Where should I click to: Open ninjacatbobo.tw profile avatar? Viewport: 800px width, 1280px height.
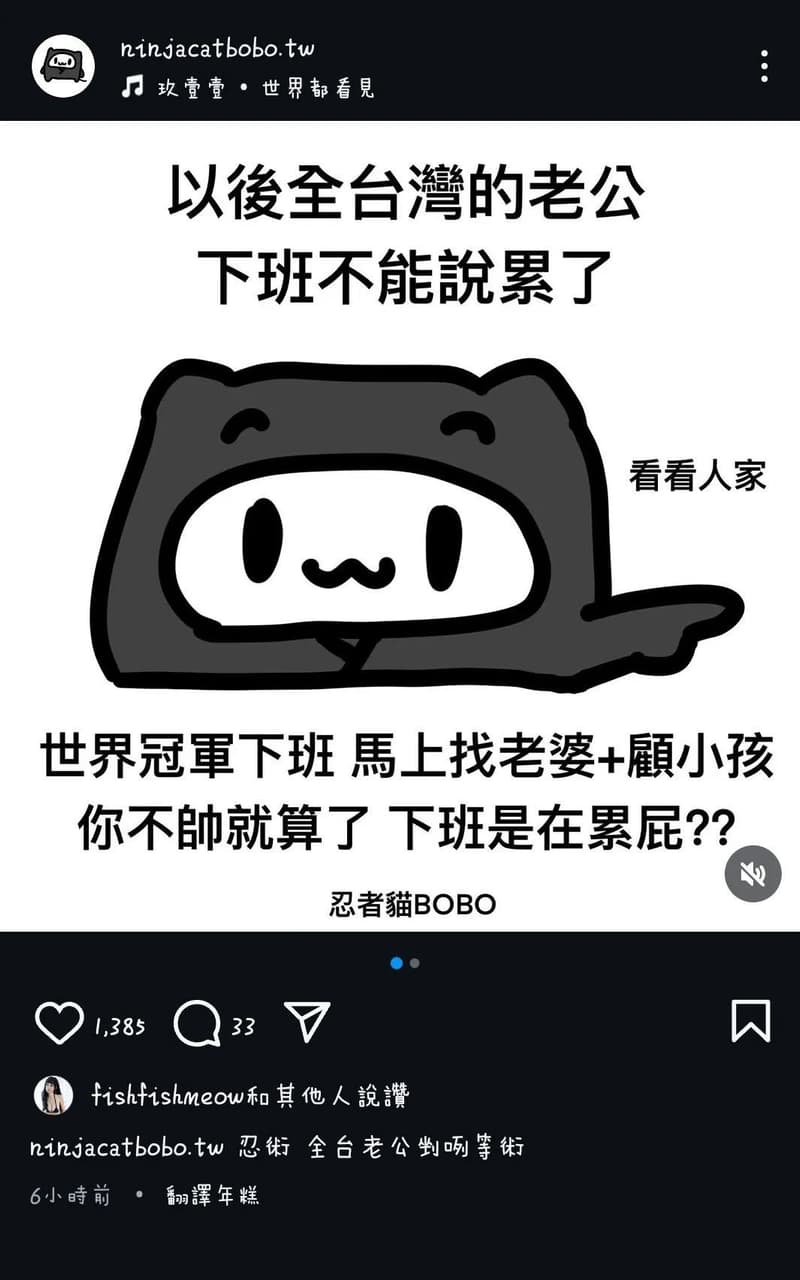pos(62,66)
